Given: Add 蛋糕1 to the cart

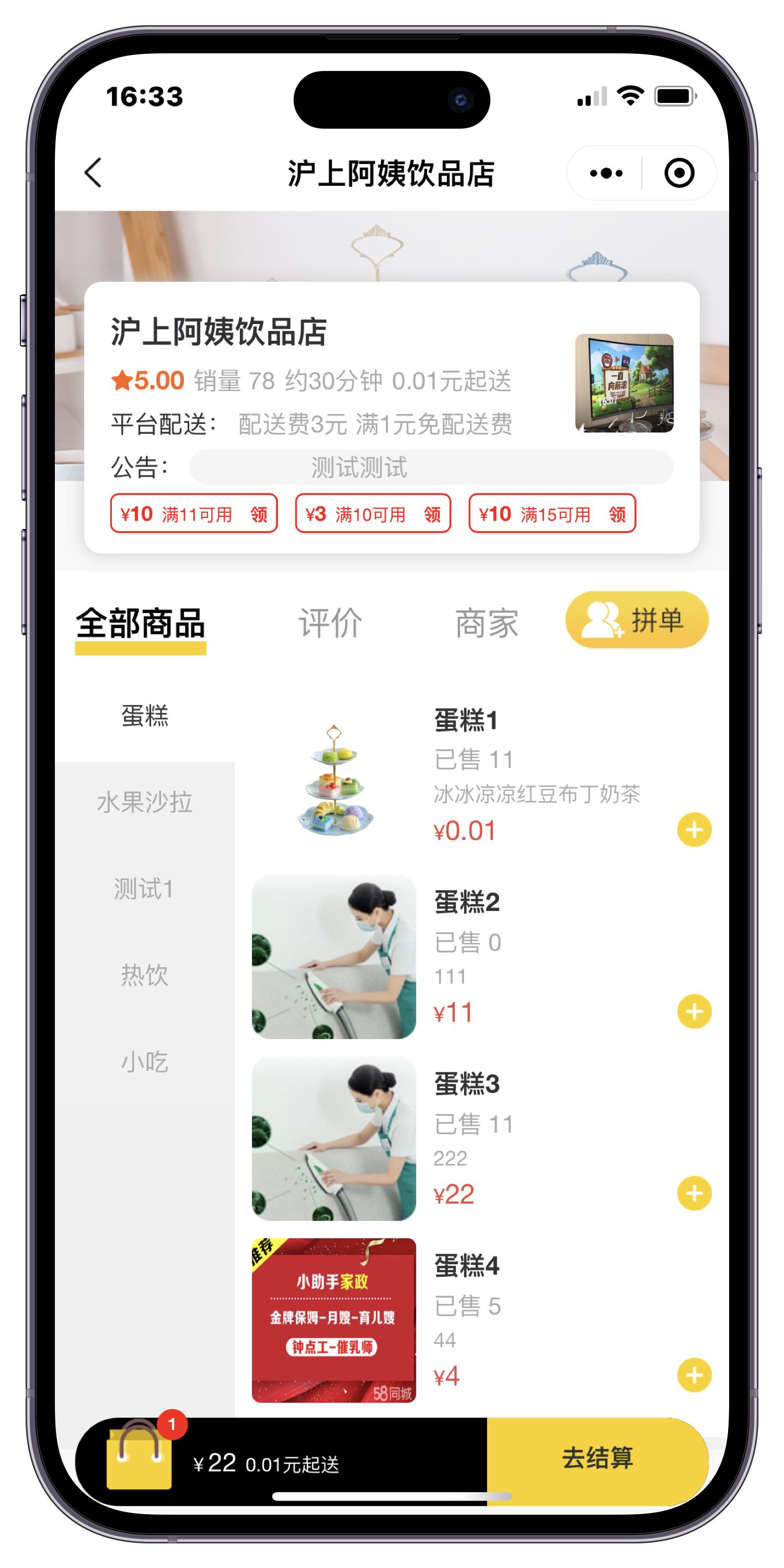Looking at the screenshot, I should click(694, 829).
